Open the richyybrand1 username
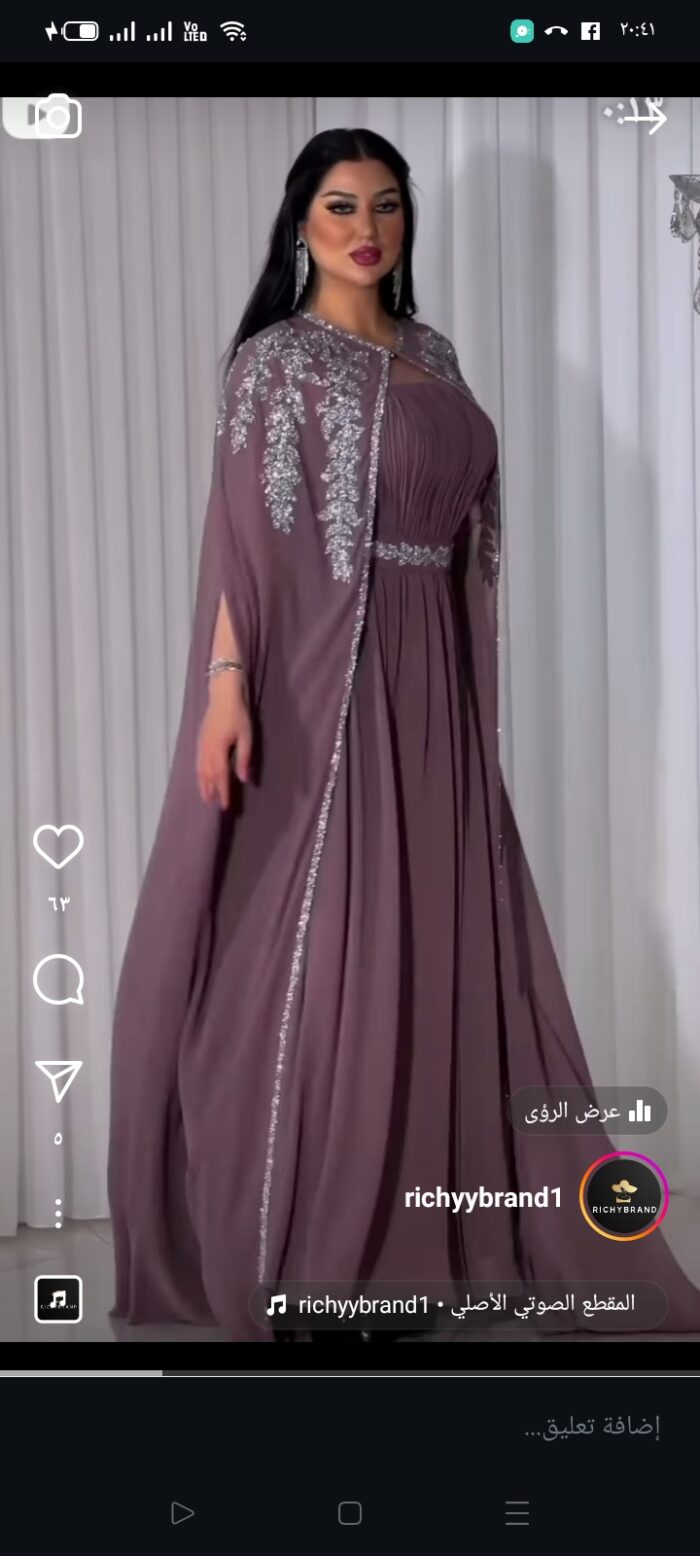Screen dimensions: 700x1556 [x=483, y=1198]
